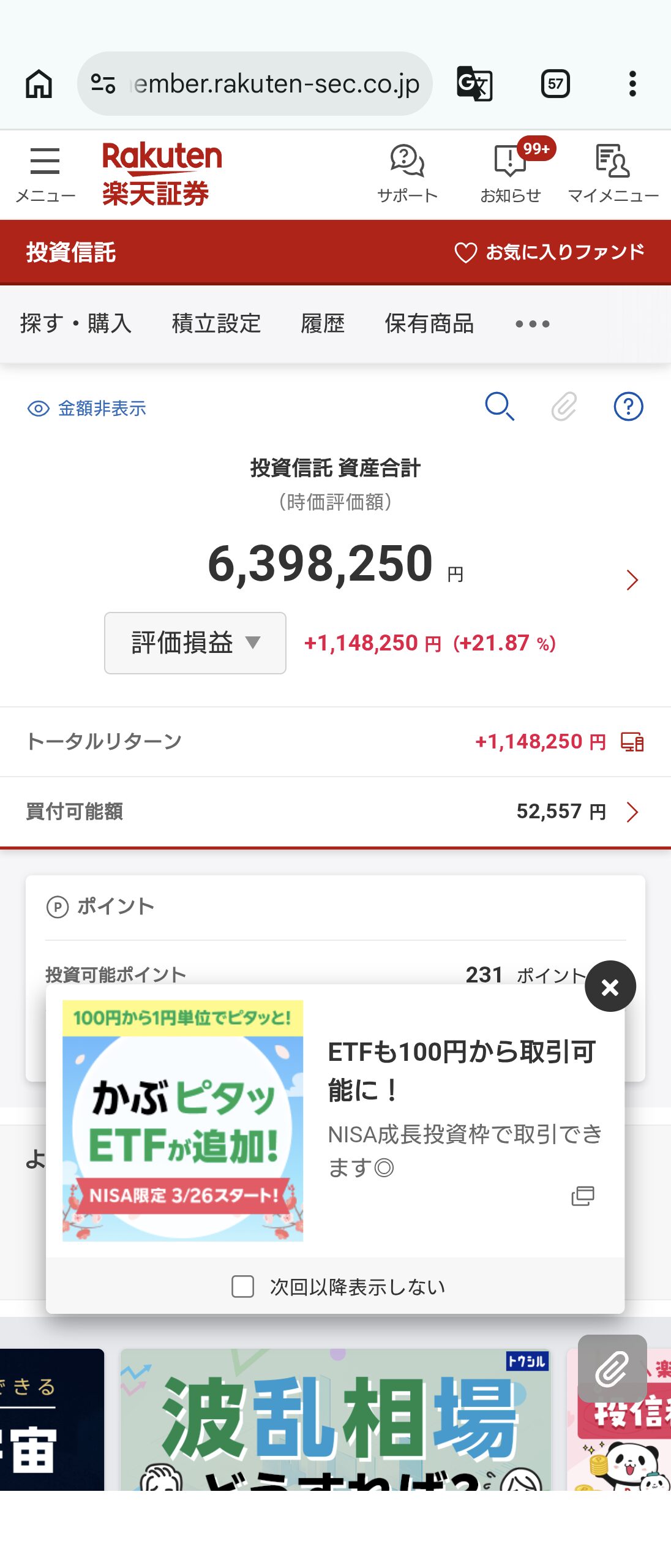Viewport: 671px width, 1568px height.
Task: Switch to 履歴 tab
Action: [x=323, y=323]
